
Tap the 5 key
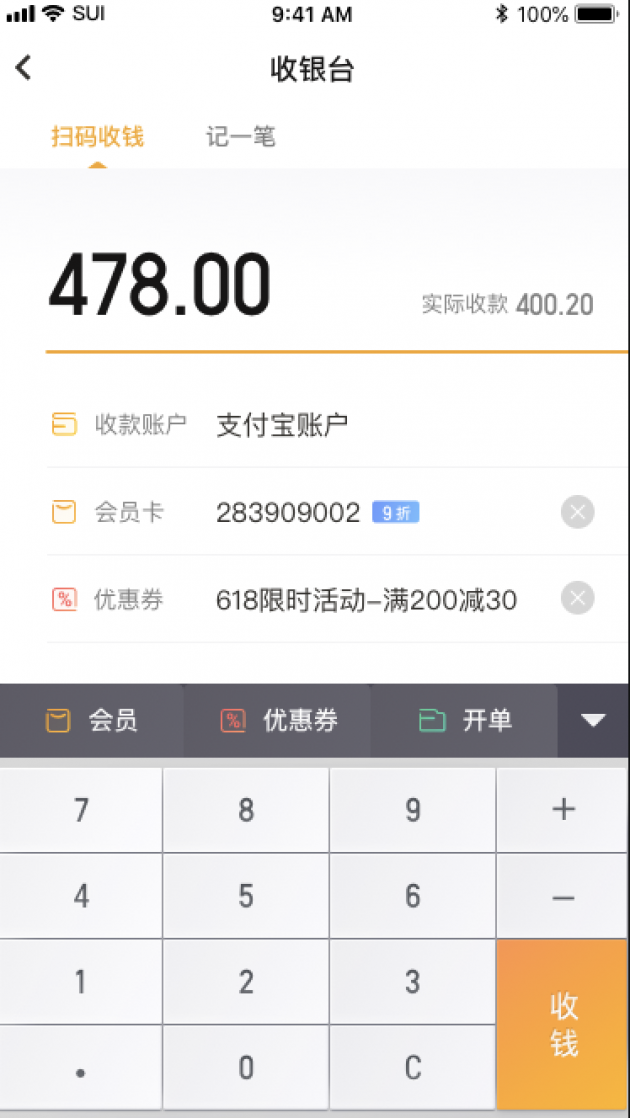tap(246, 896)
